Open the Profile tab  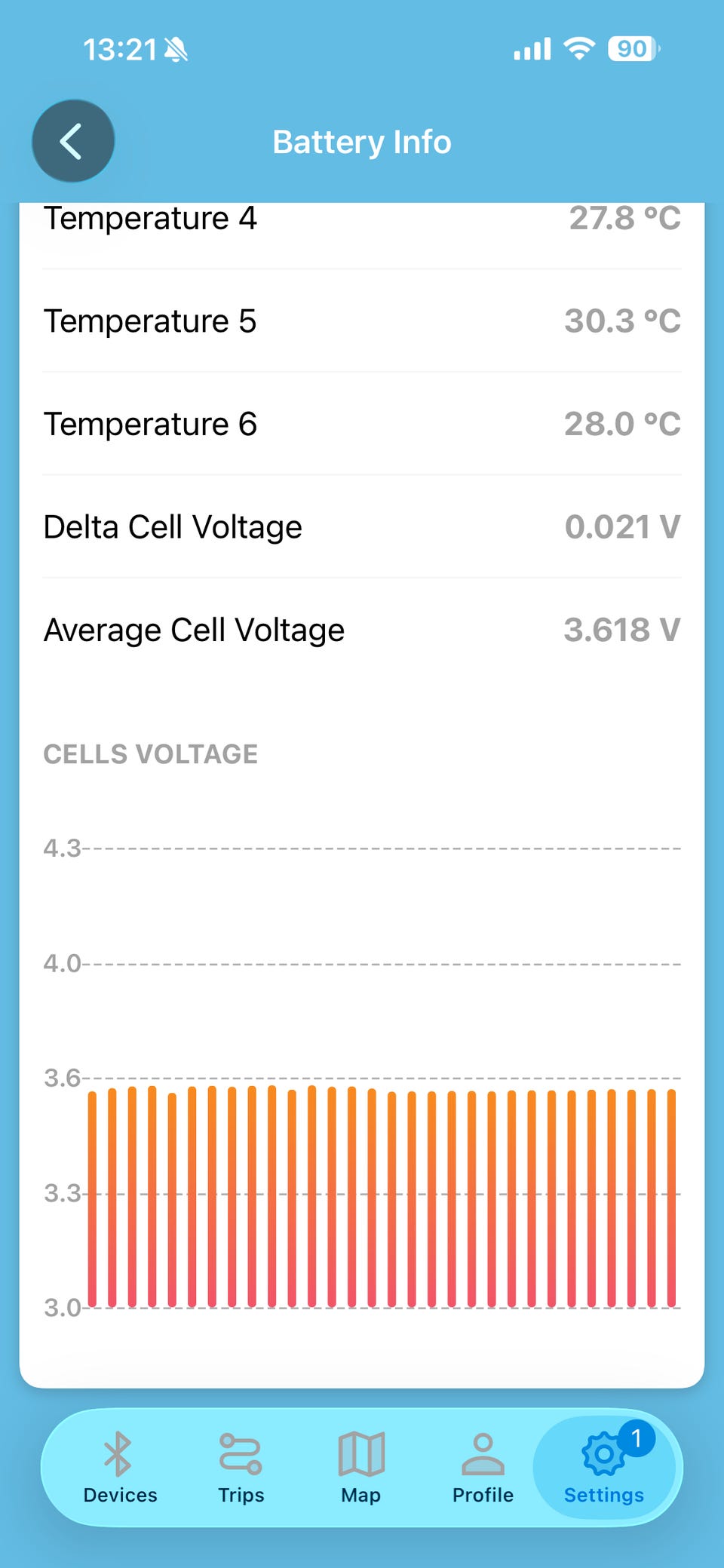(483, 1468)
